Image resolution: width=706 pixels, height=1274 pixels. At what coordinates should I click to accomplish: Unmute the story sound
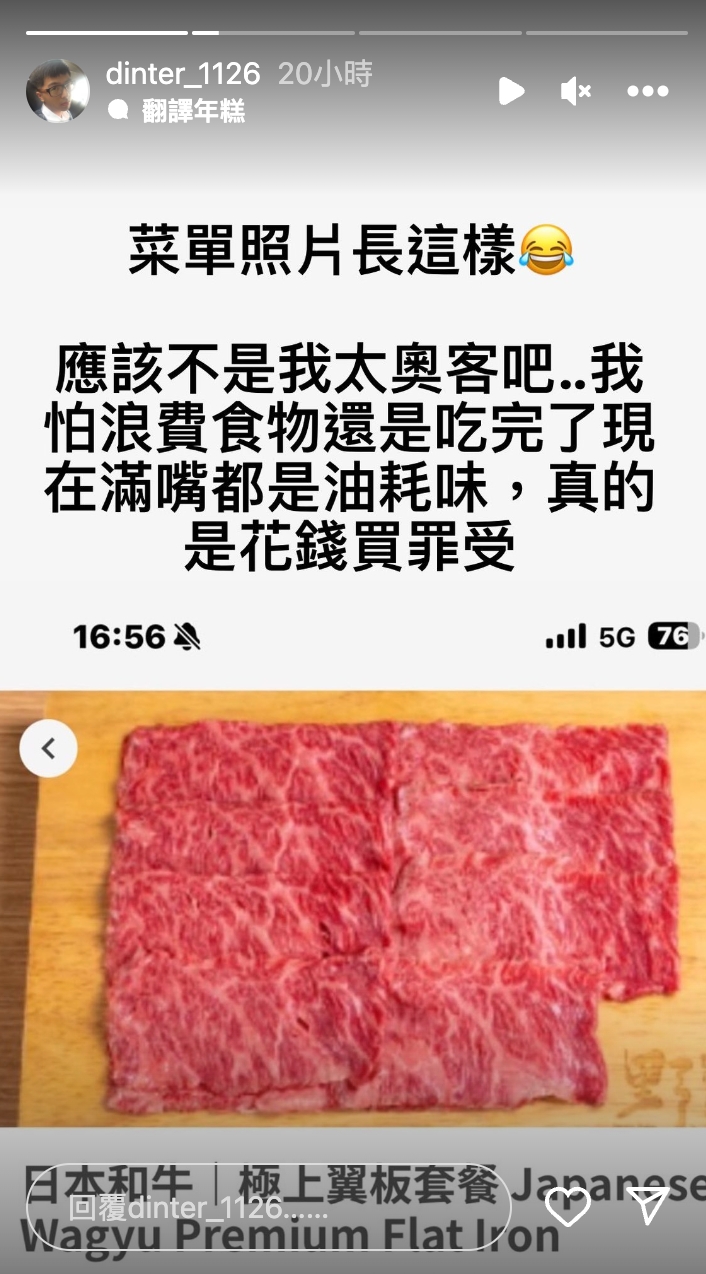point(576,92)
